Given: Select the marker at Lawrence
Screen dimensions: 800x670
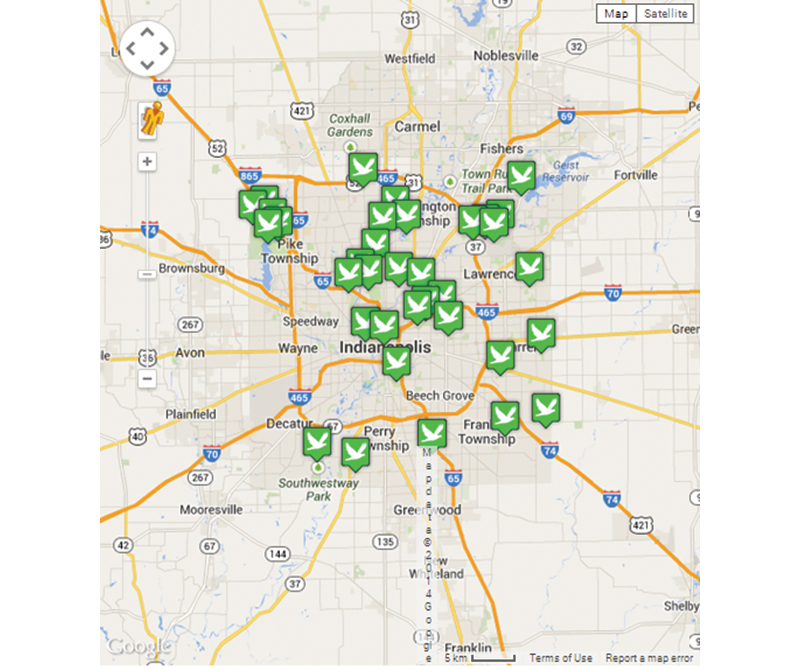Looking at the screenshot, I should pos(530,266).
